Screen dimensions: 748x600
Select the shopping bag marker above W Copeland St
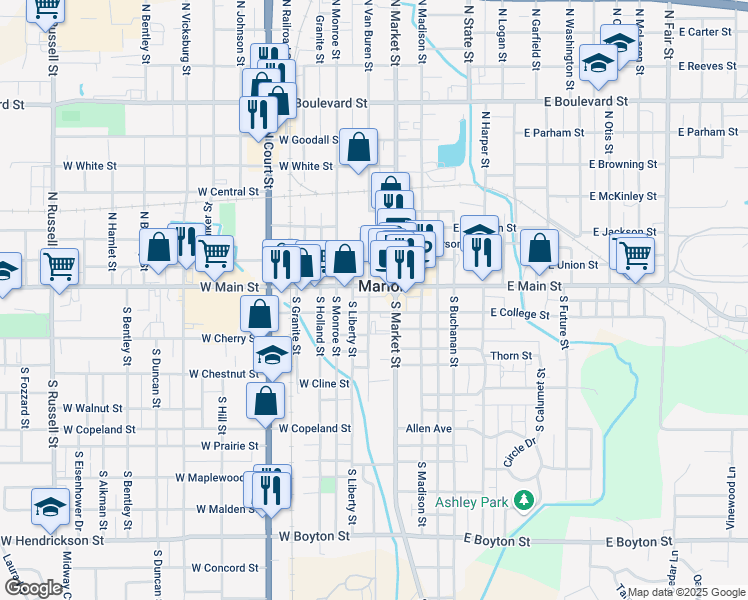point(267,402)
